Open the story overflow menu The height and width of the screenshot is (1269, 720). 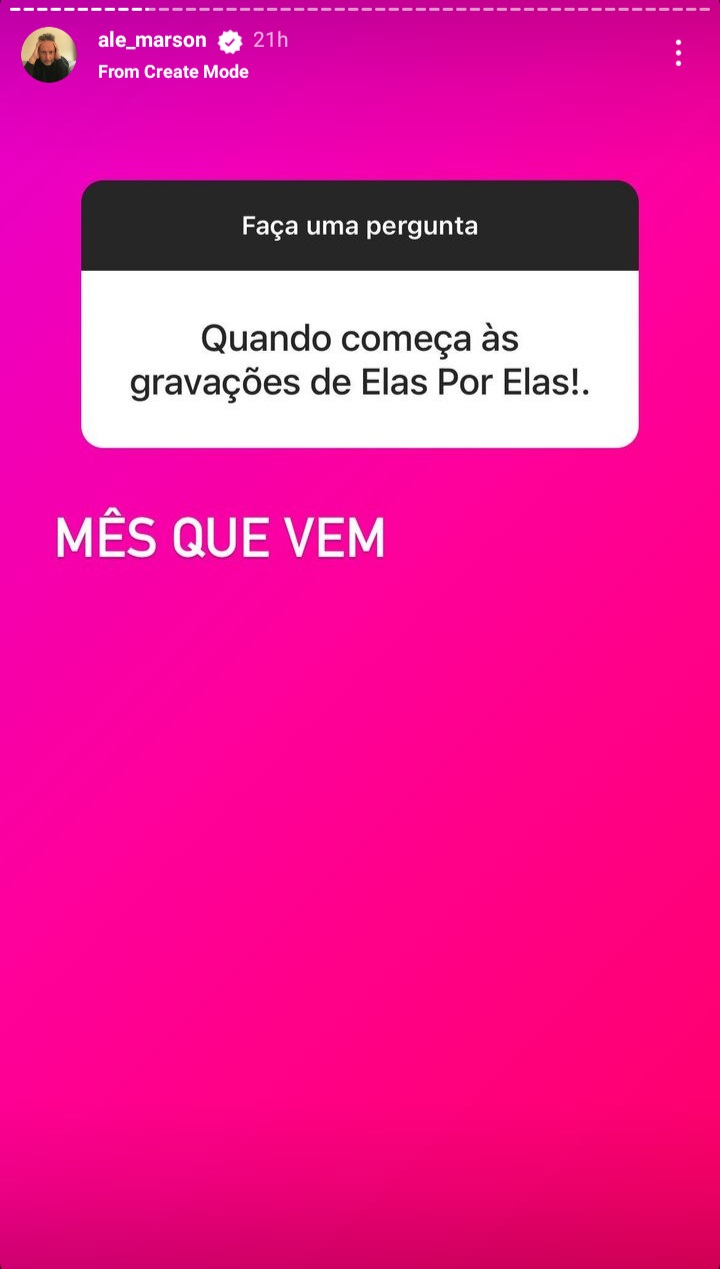click(x=678, y=53)
